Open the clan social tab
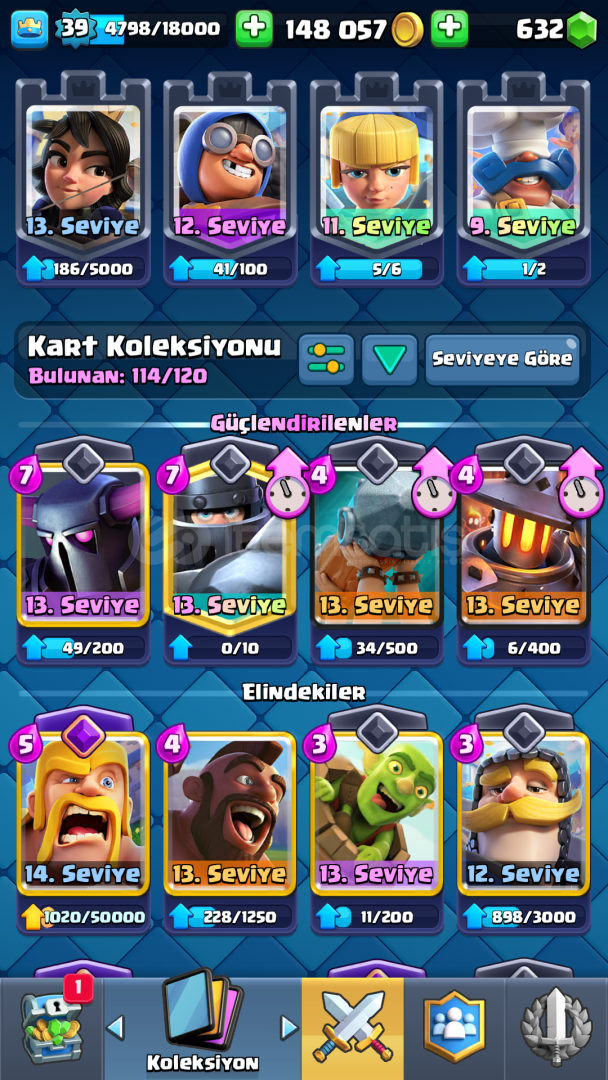 454,1027
